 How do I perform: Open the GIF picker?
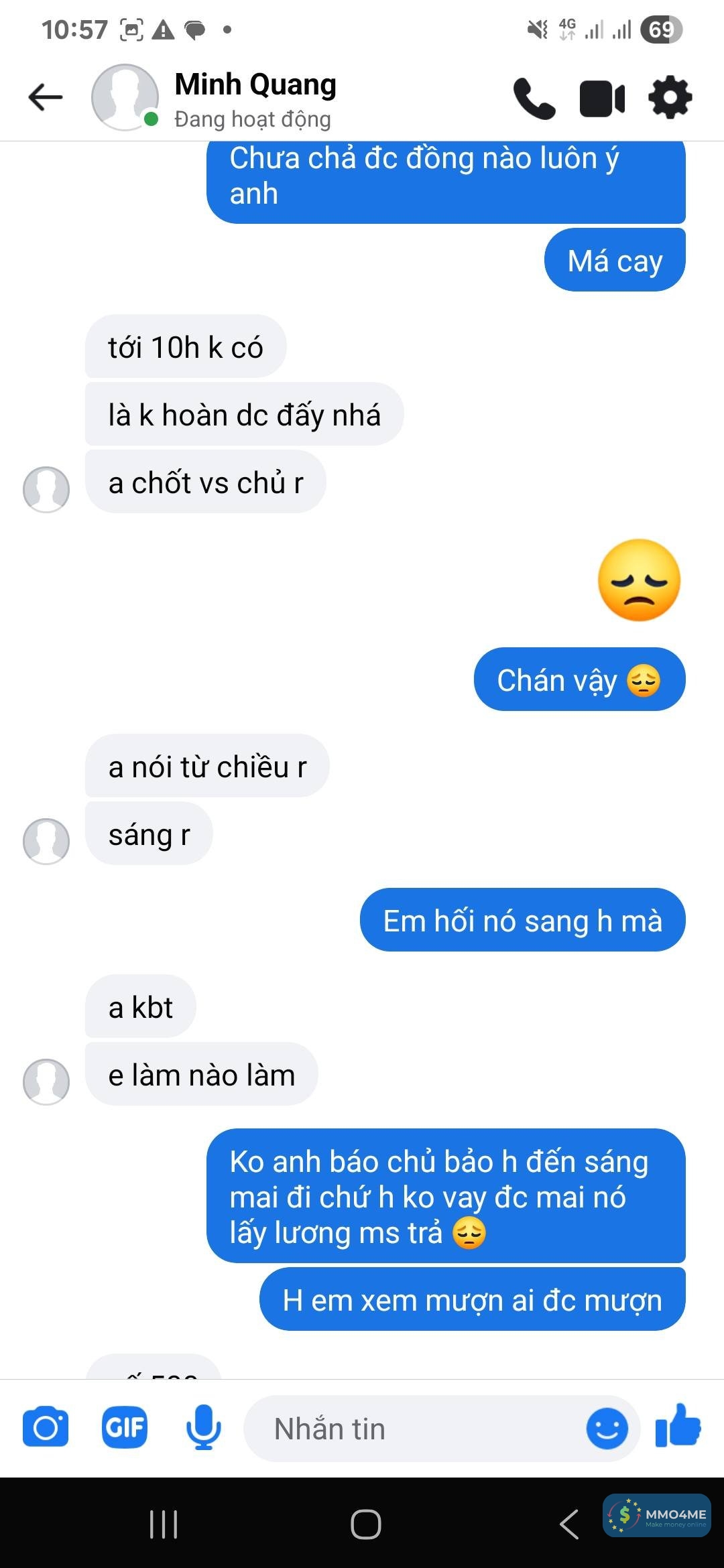(124, 1428)
